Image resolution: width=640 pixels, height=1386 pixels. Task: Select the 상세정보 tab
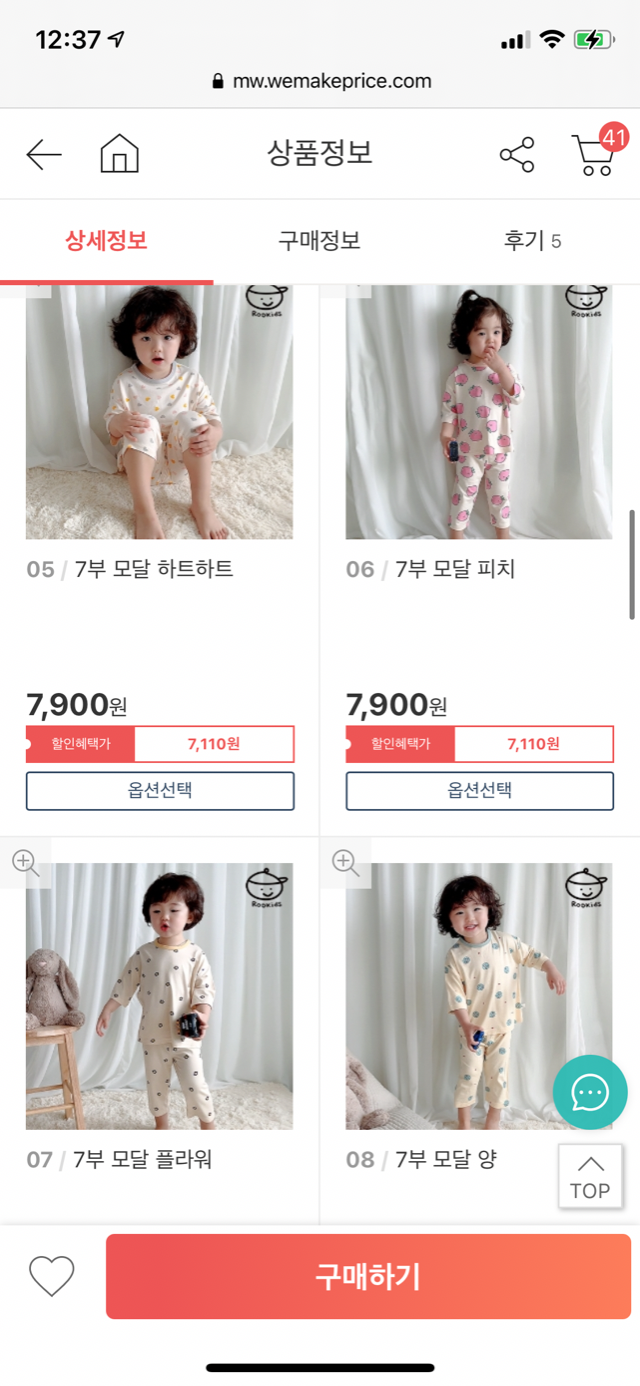[106, 241]
